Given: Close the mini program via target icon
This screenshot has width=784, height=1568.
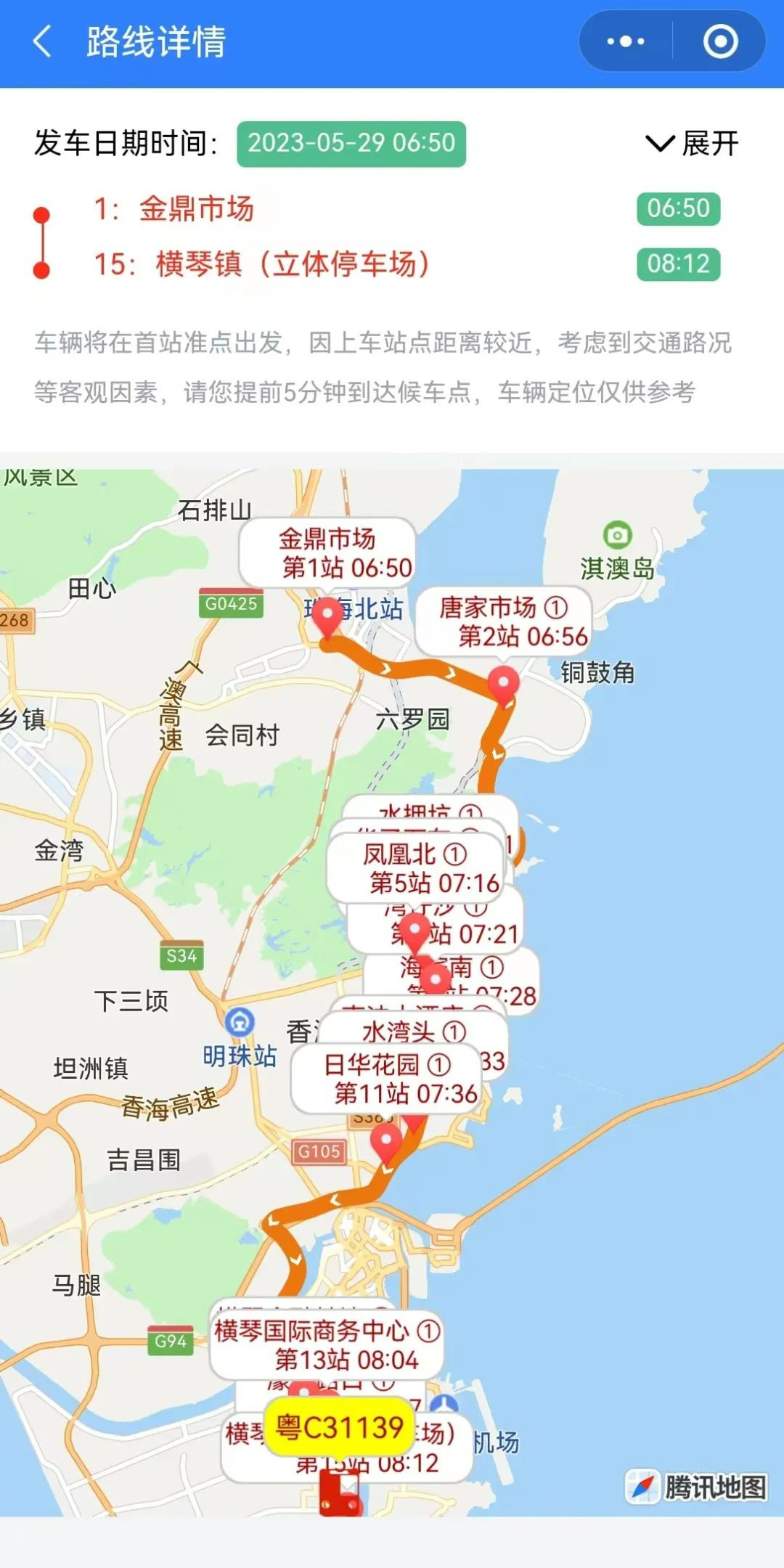Looking at the screenshot, I should (x=720, y=41).
